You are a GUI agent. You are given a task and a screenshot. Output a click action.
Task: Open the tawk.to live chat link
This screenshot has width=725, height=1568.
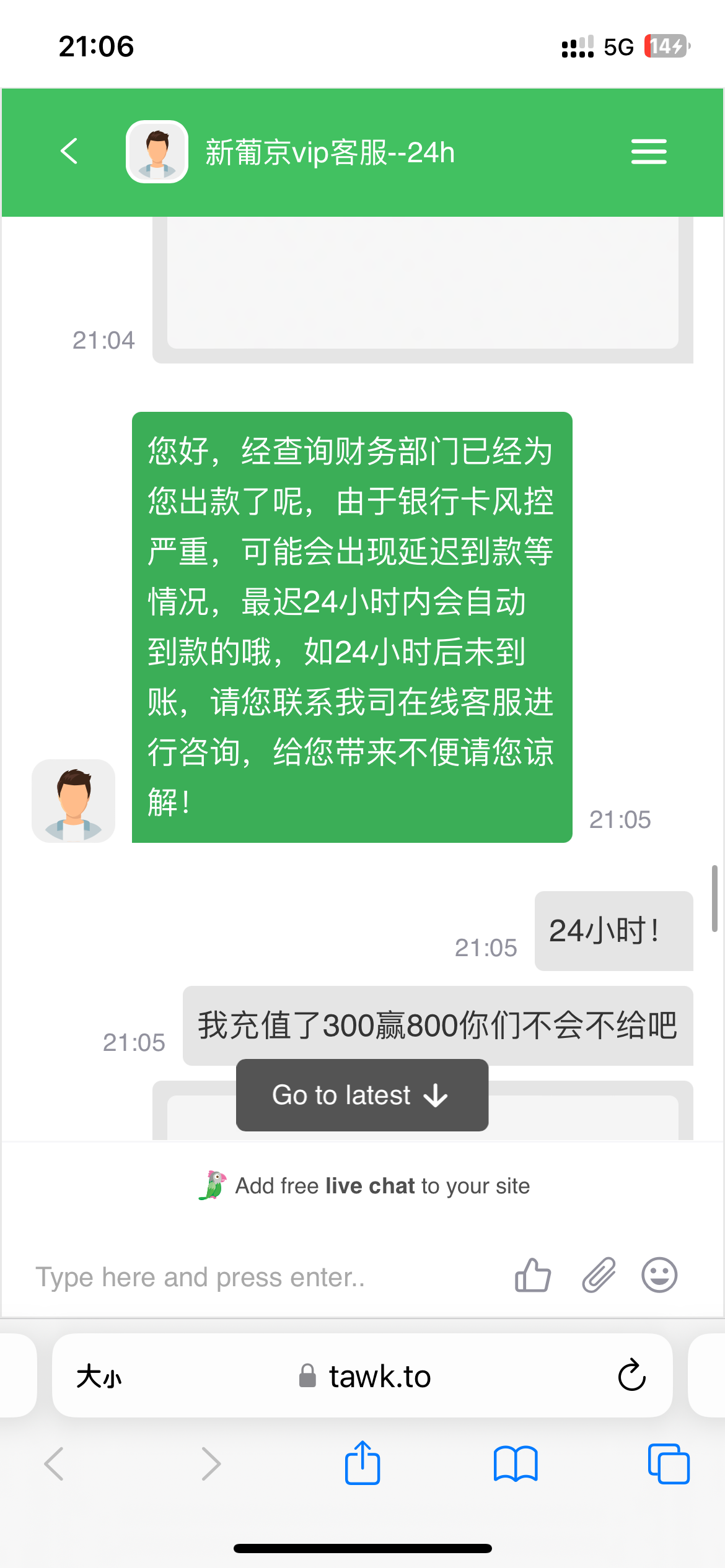point(364,1186)
